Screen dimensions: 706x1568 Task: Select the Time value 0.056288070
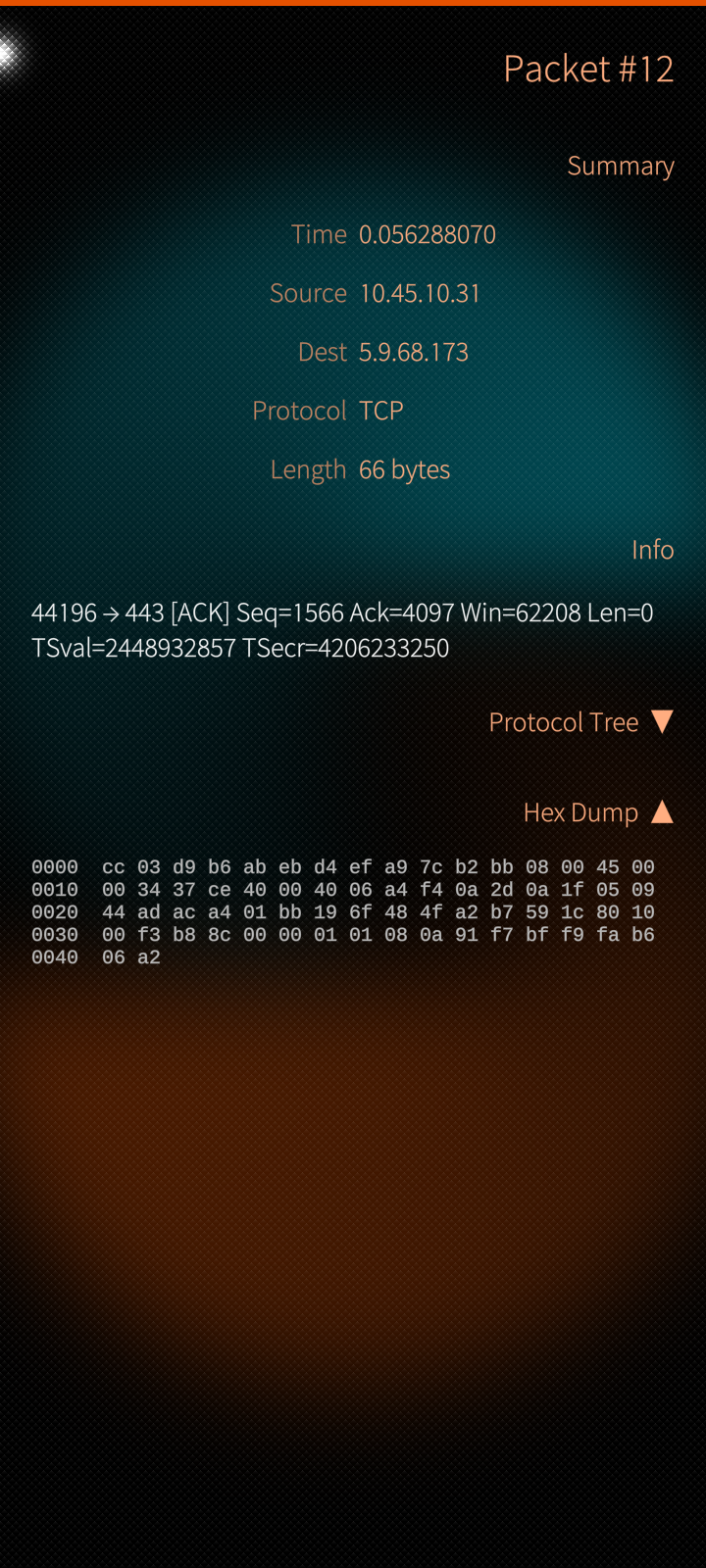point(427,234)
